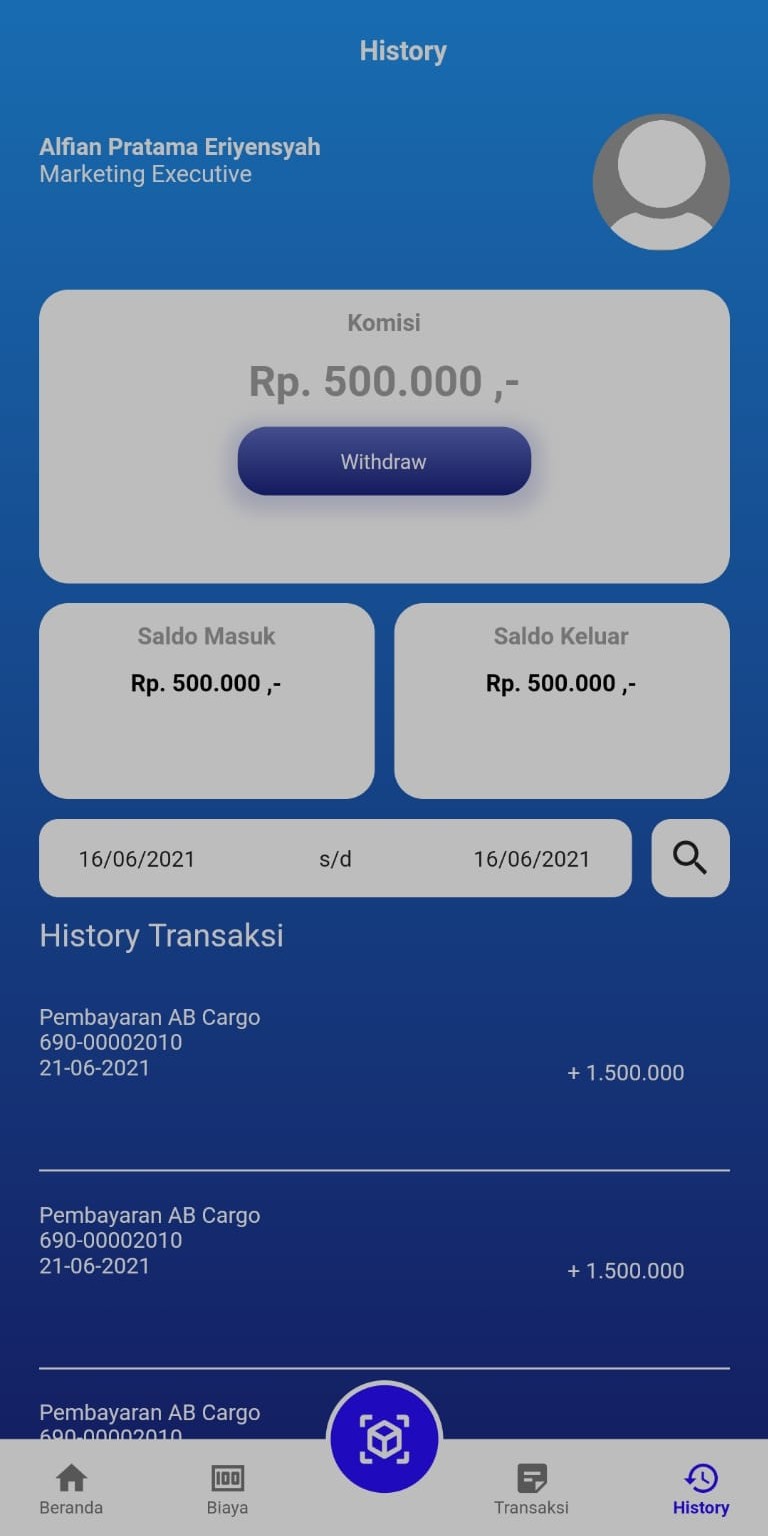Open the date range picker field
The height and width of the screenshot is (1536, 768).
[335, 858]
